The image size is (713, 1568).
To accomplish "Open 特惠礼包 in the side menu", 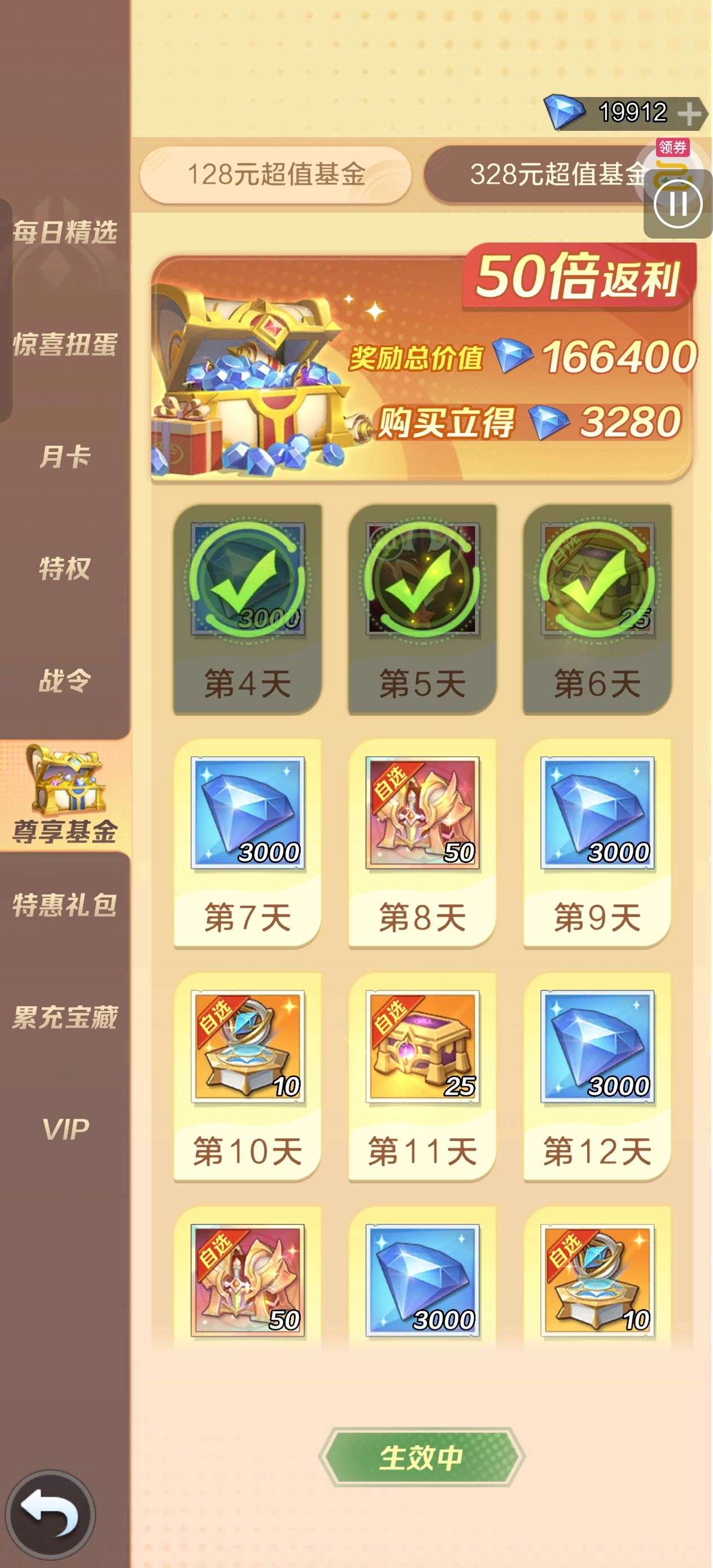I will [64, 905].
